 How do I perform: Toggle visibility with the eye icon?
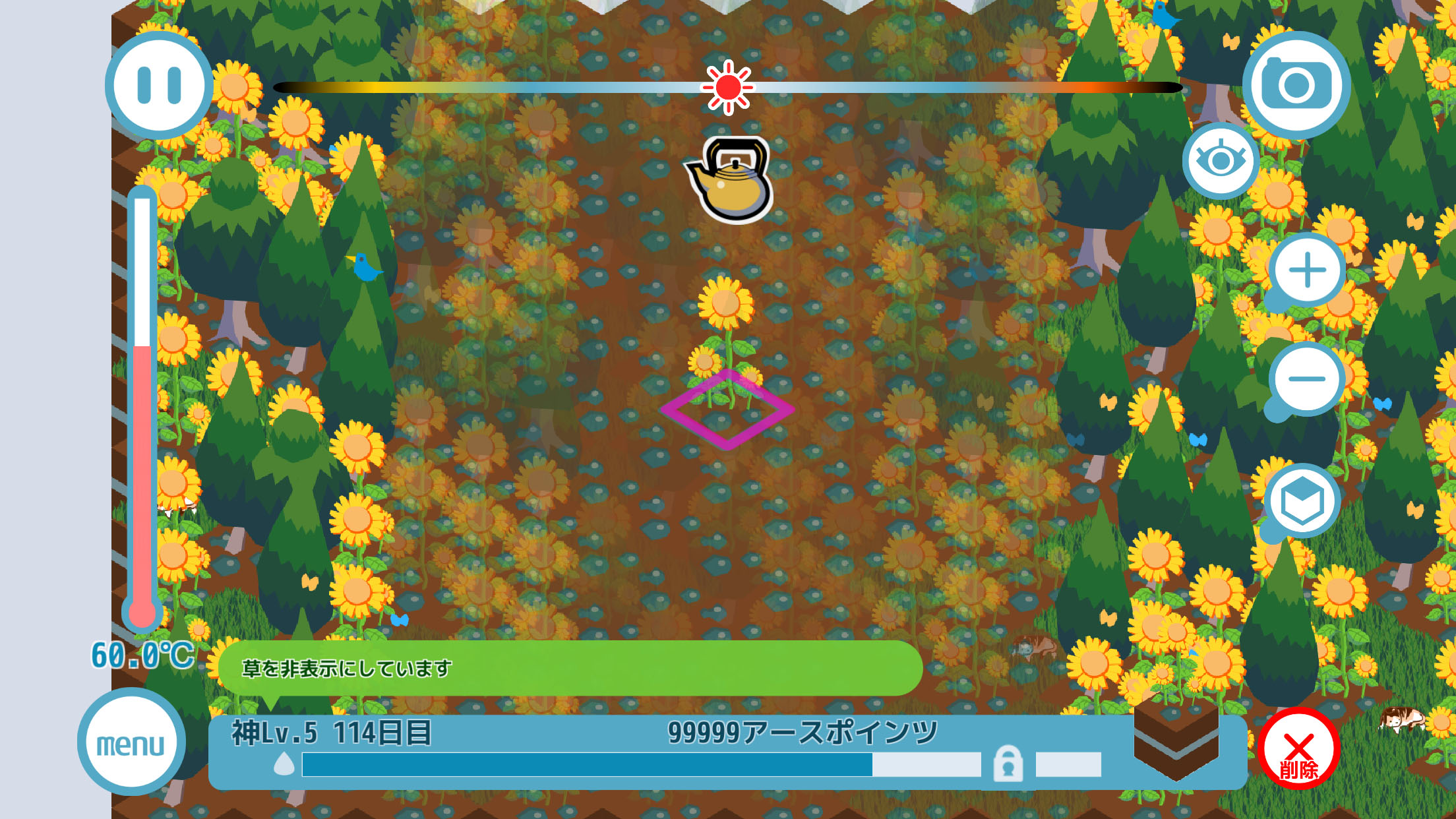(1221, 160)
